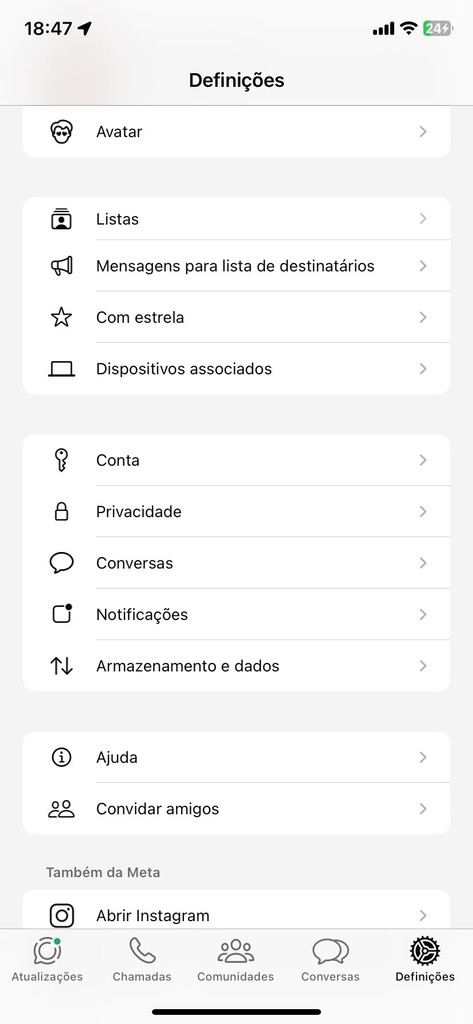Open Notificações settings
473x1024 pixels.
pos(236,615)
